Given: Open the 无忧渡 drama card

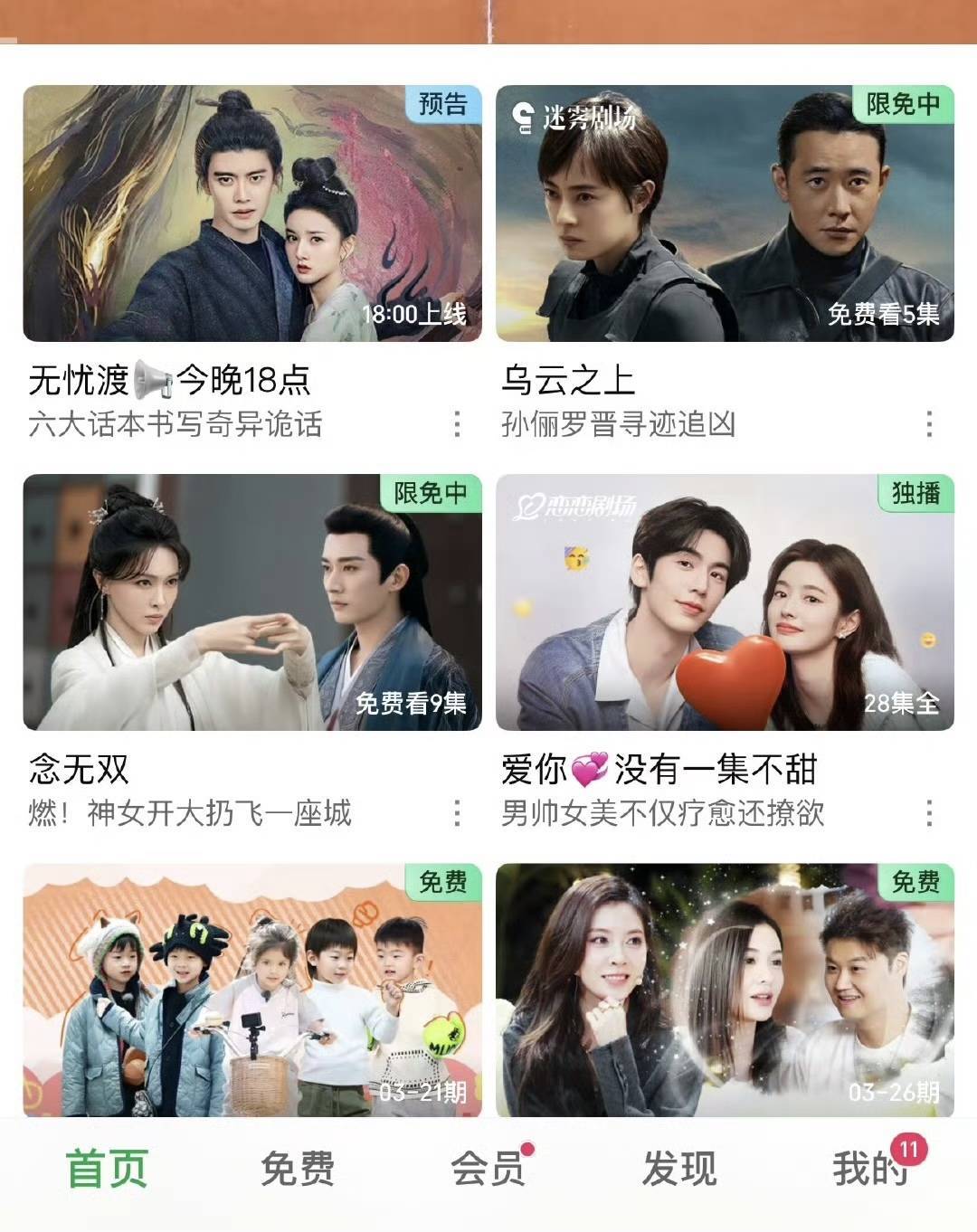Looking at the screenshot, I should pos(252,213).
